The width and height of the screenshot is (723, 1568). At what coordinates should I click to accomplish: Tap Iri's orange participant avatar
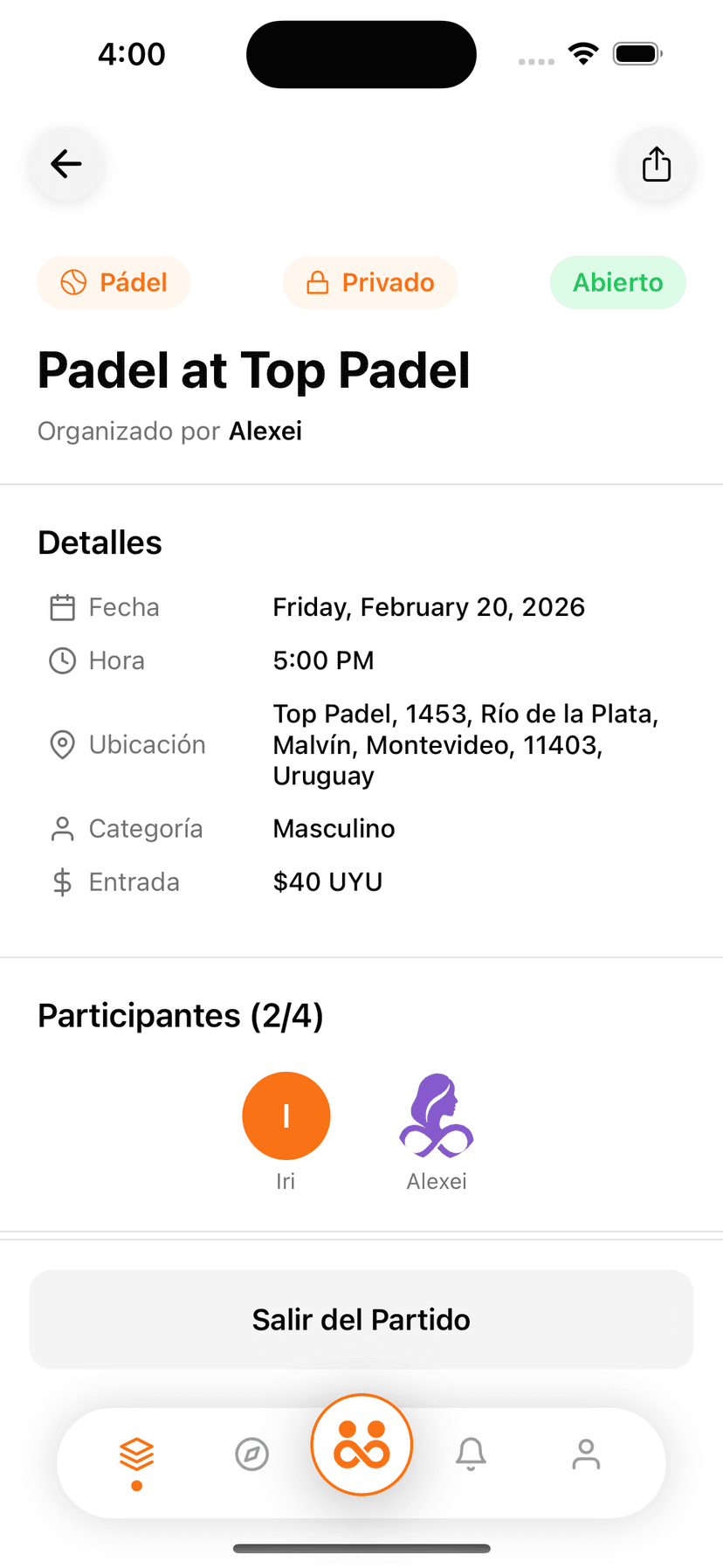pos(286,1115)
